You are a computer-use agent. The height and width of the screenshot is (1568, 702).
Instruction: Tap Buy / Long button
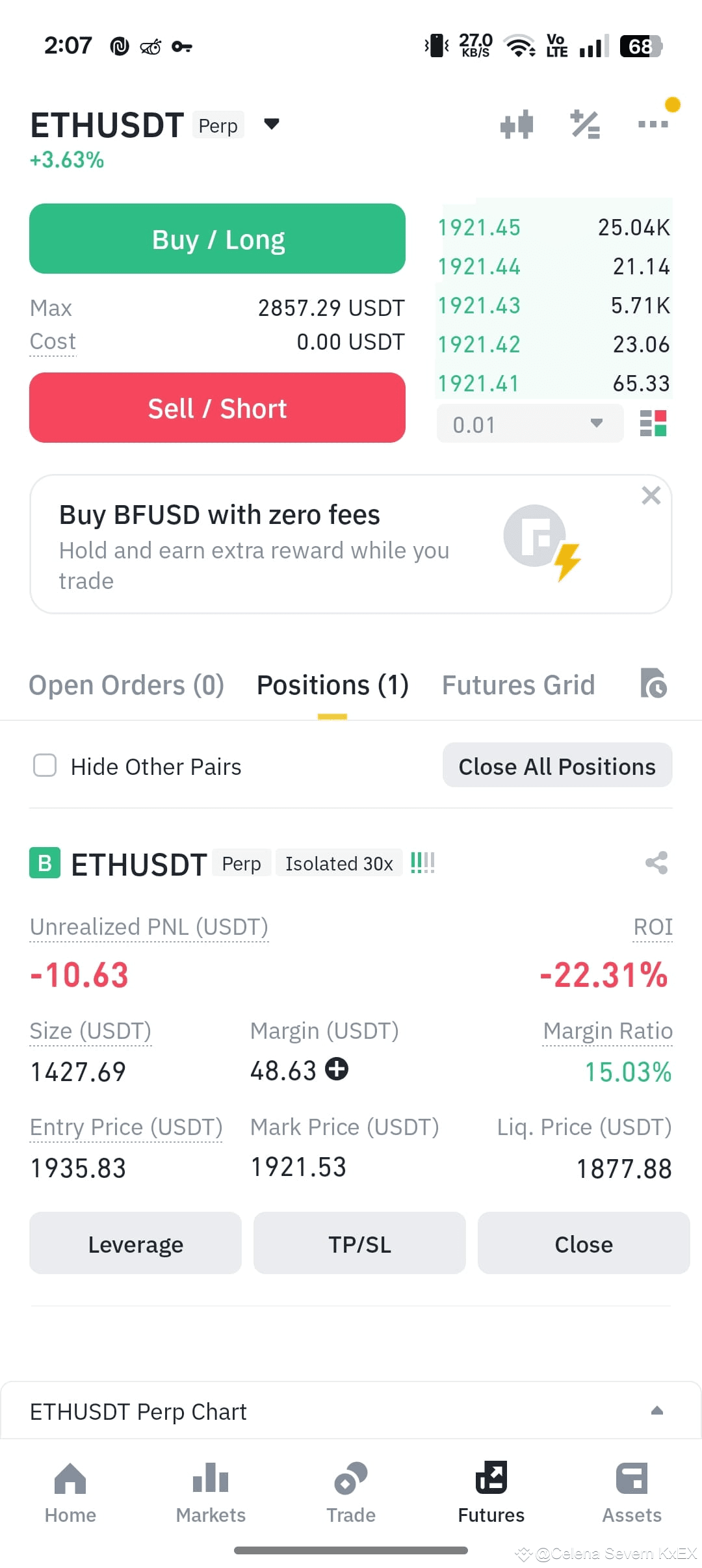(x=217, y=239)
